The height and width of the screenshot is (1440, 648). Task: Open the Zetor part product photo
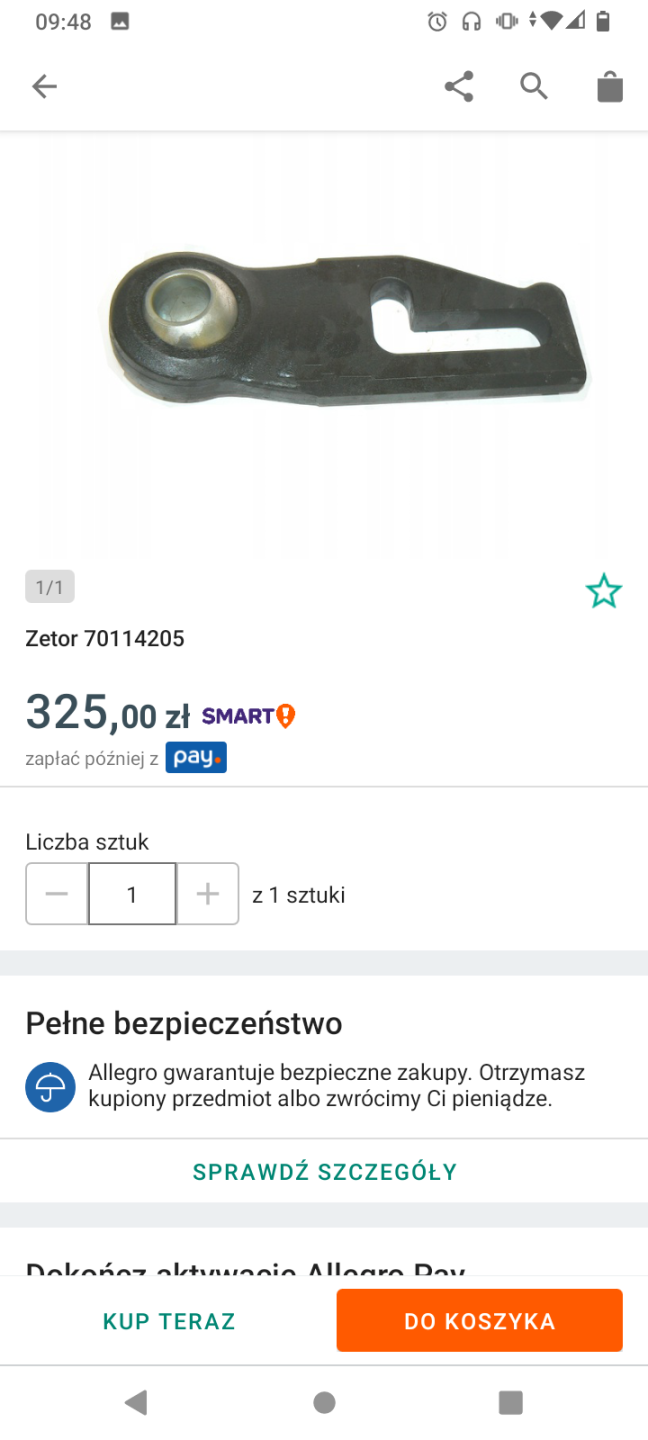[x=345, y=328]
